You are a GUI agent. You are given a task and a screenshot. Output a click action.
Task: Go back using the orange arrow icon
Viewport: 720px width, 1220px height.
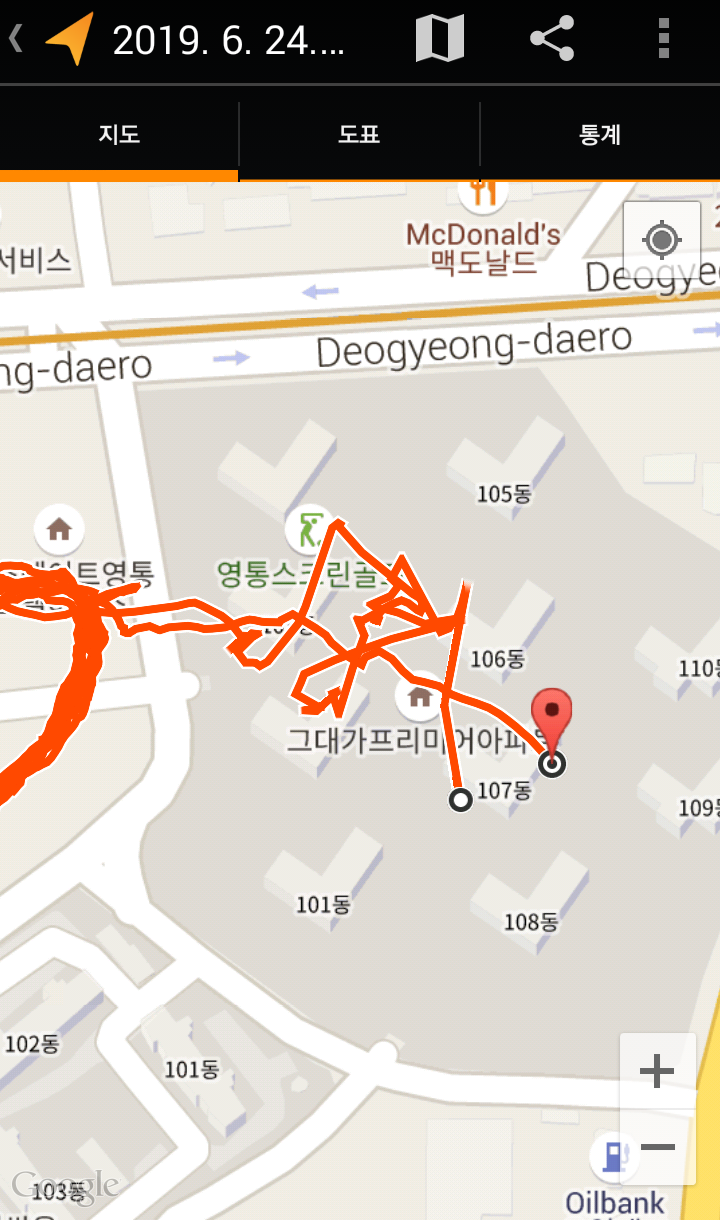pyautogui.click(x=67, y=40)
